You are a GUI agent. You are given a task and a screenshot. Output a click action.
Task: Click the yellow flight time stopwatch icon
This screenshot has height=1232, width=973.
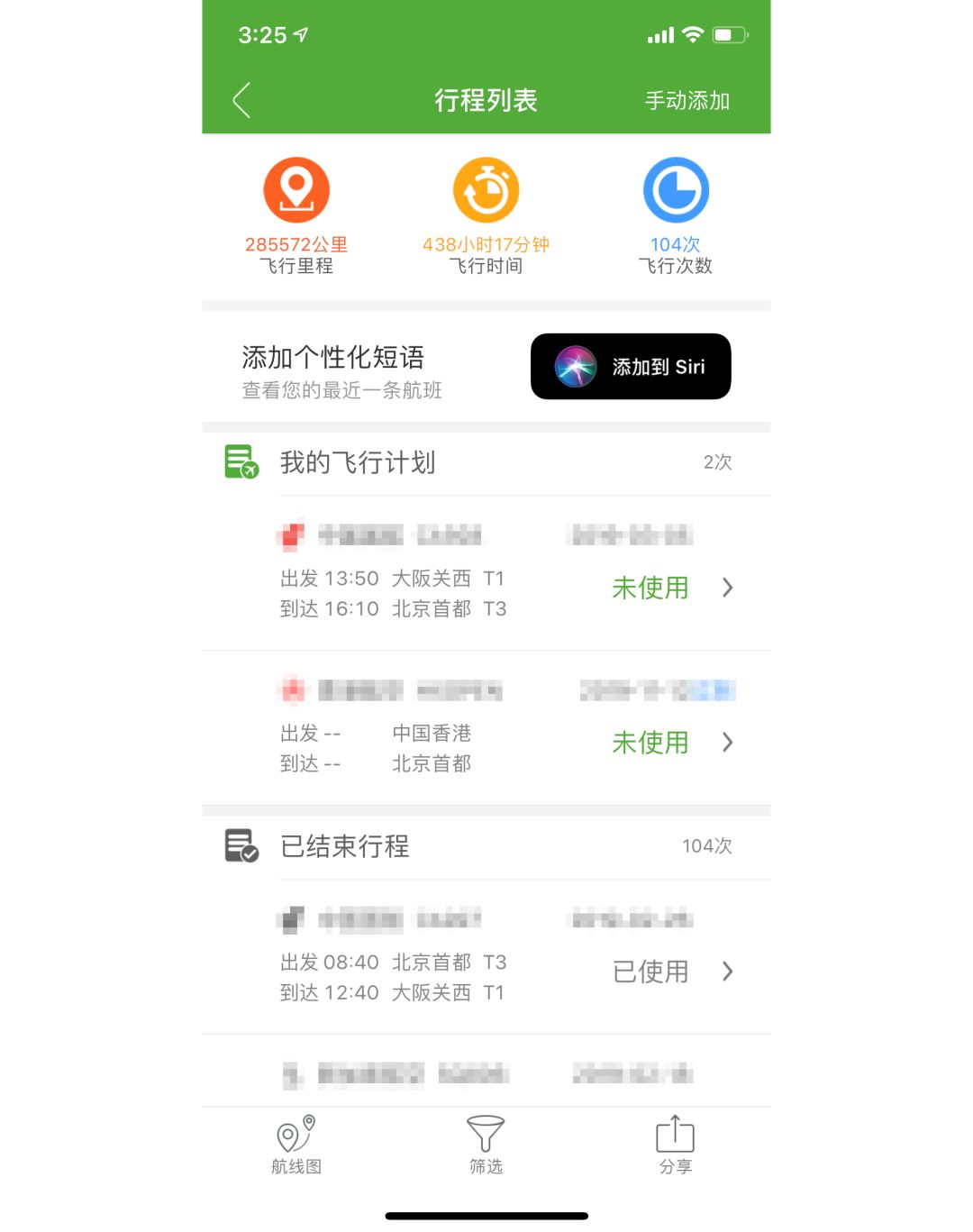[485, 188]
